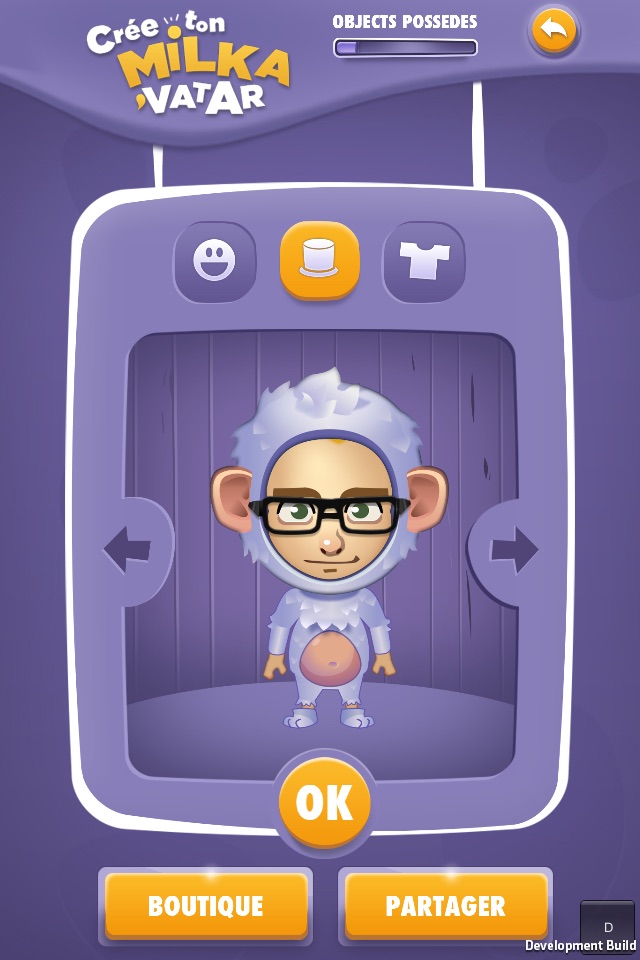
Task: Switch to the face smiley tab
Action: click(x=215, y=261)
